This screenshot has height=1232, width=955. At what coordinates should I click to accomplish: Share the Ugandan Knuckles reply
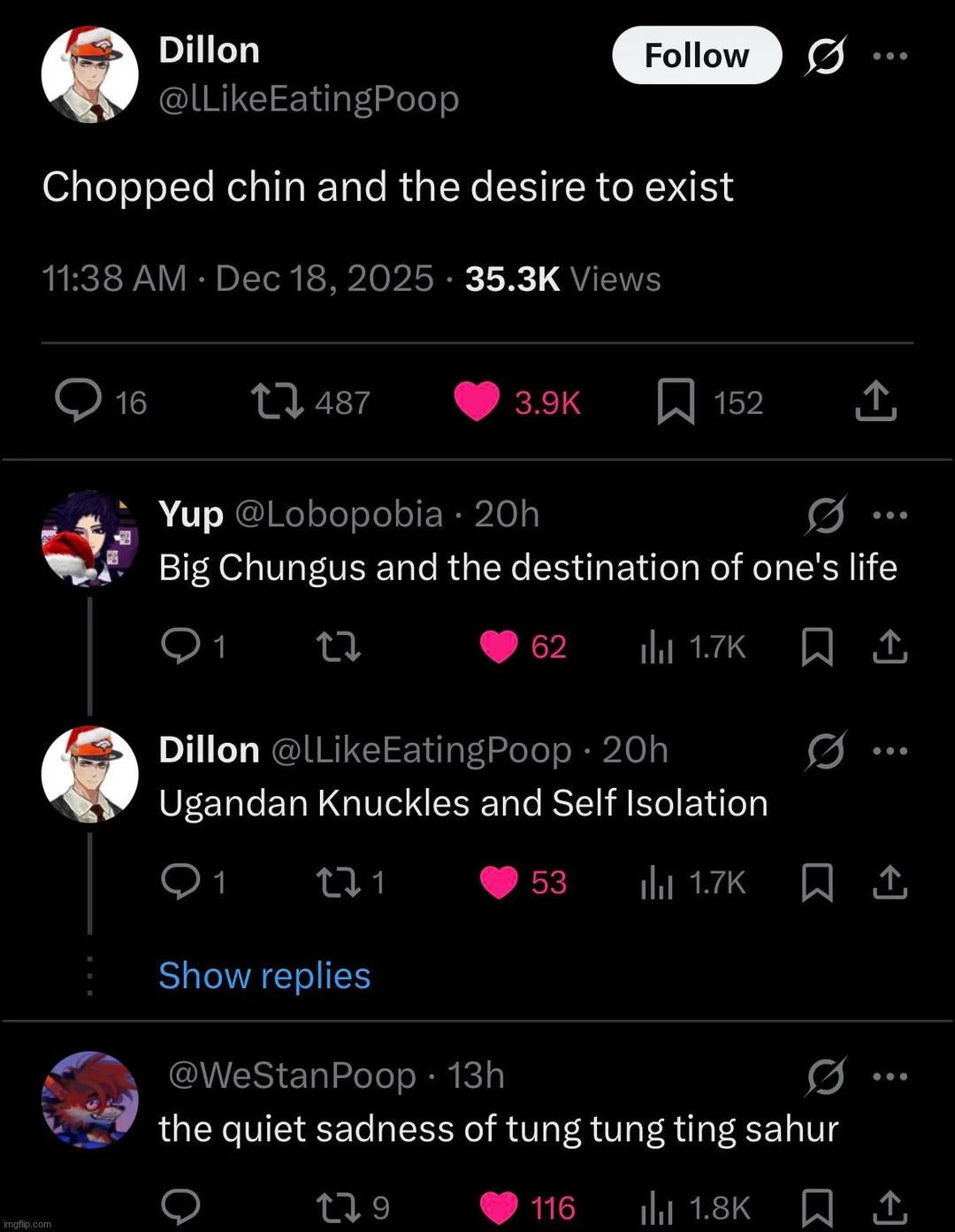891,881
